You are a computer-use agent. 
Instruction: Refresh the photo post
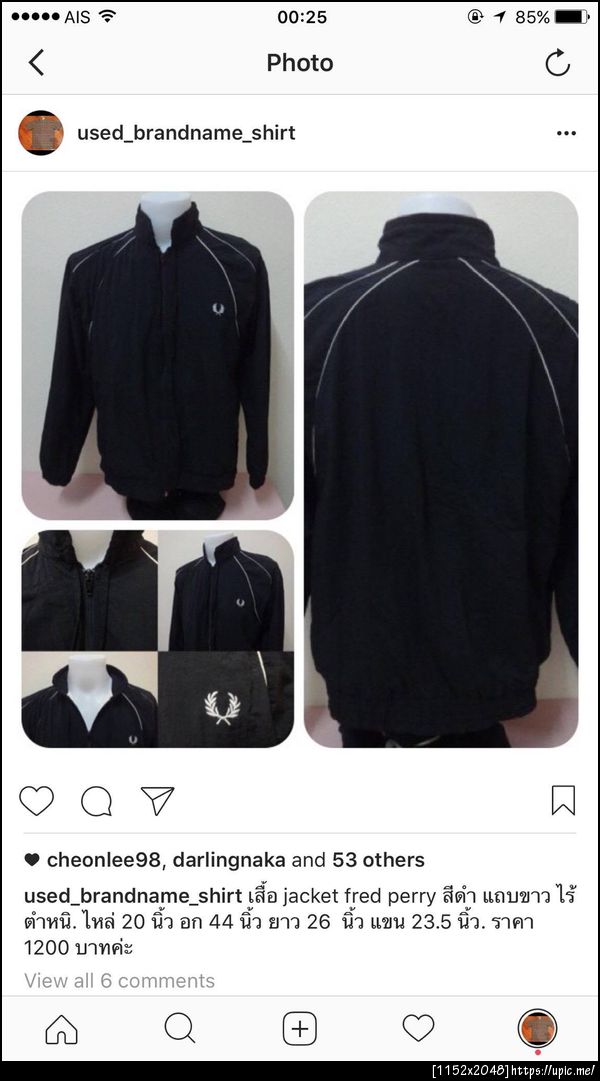click(x=557, y=63)
